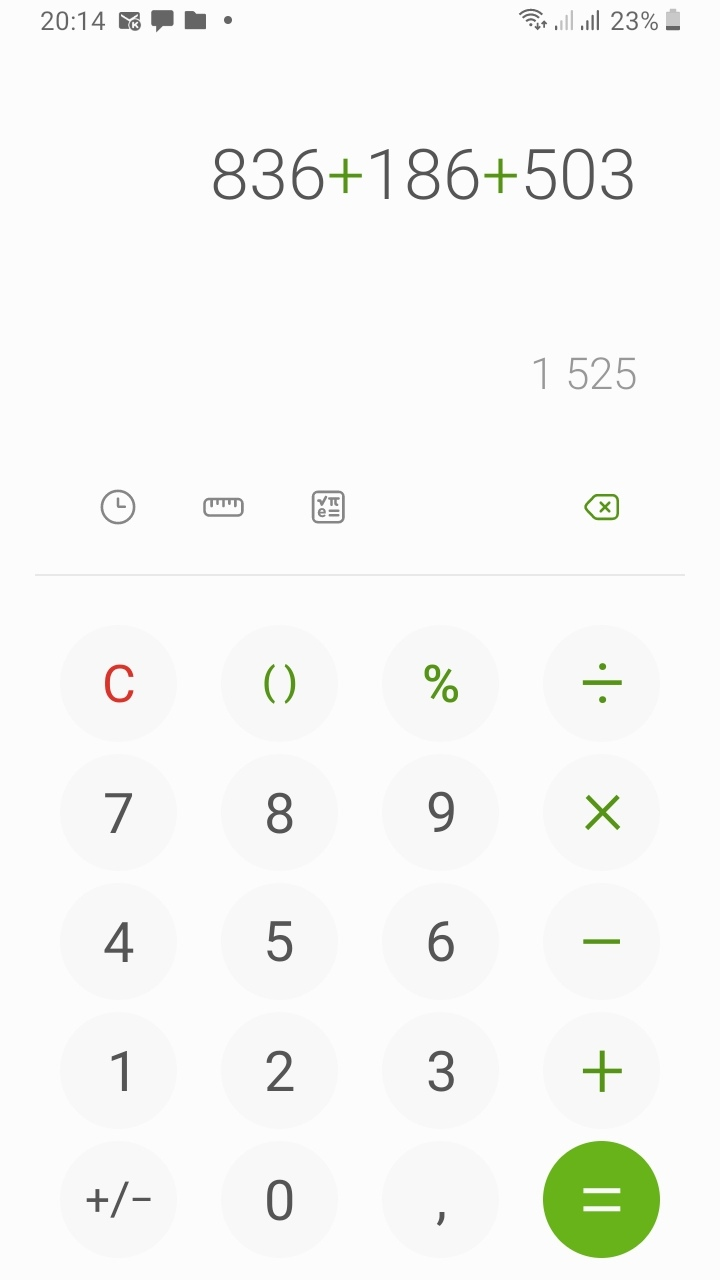This screenshot has height=1280, width=720.
Task: Switch to the scientific calculator mode
Action: click(x=328, y=507)
